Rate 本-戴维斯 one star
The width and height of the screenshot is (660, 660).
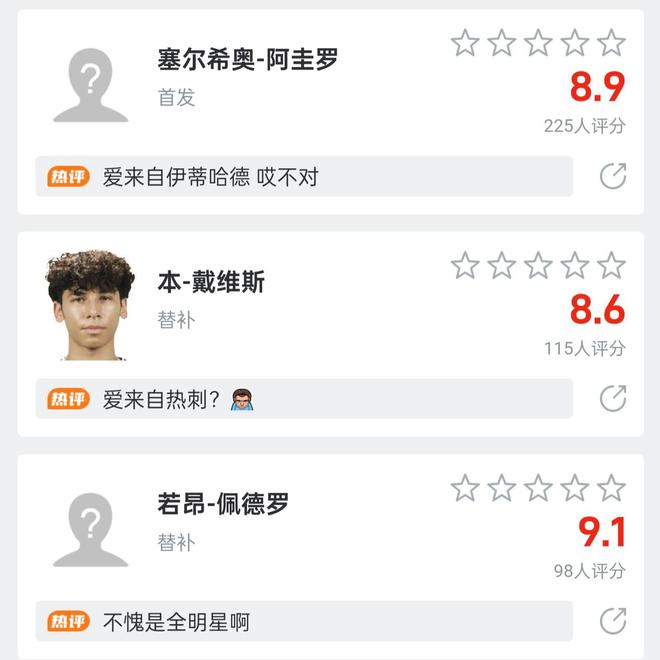tap(465, 266)
